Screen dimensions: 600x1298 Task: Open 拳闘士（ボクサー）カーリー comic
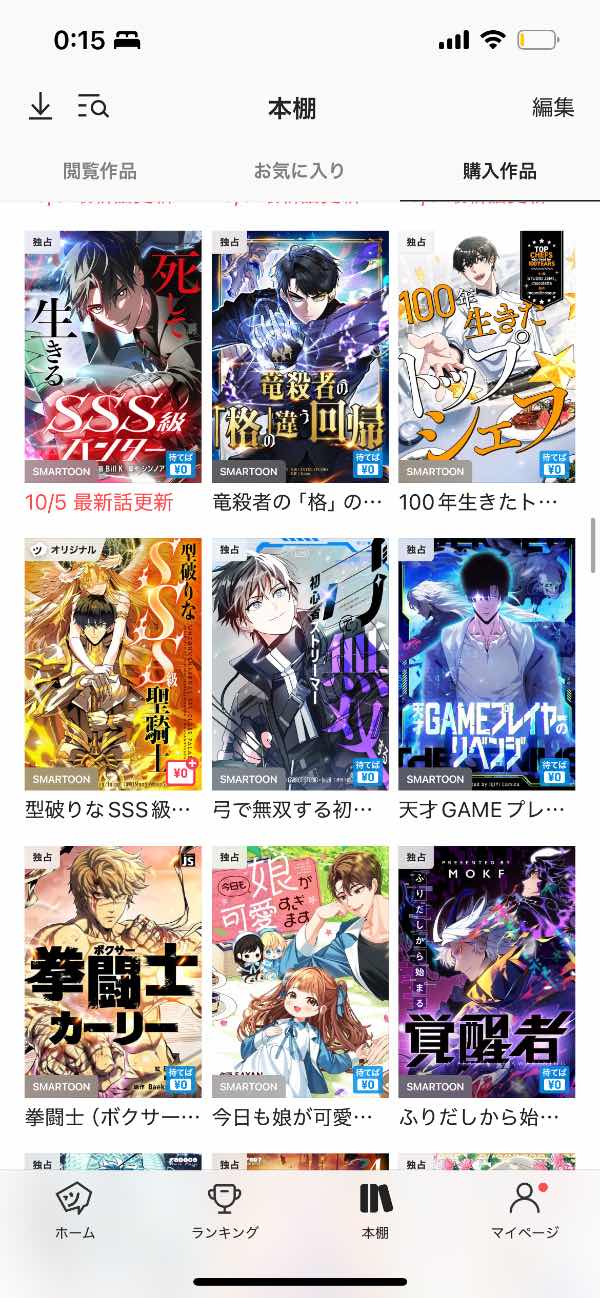pos(113,972)
